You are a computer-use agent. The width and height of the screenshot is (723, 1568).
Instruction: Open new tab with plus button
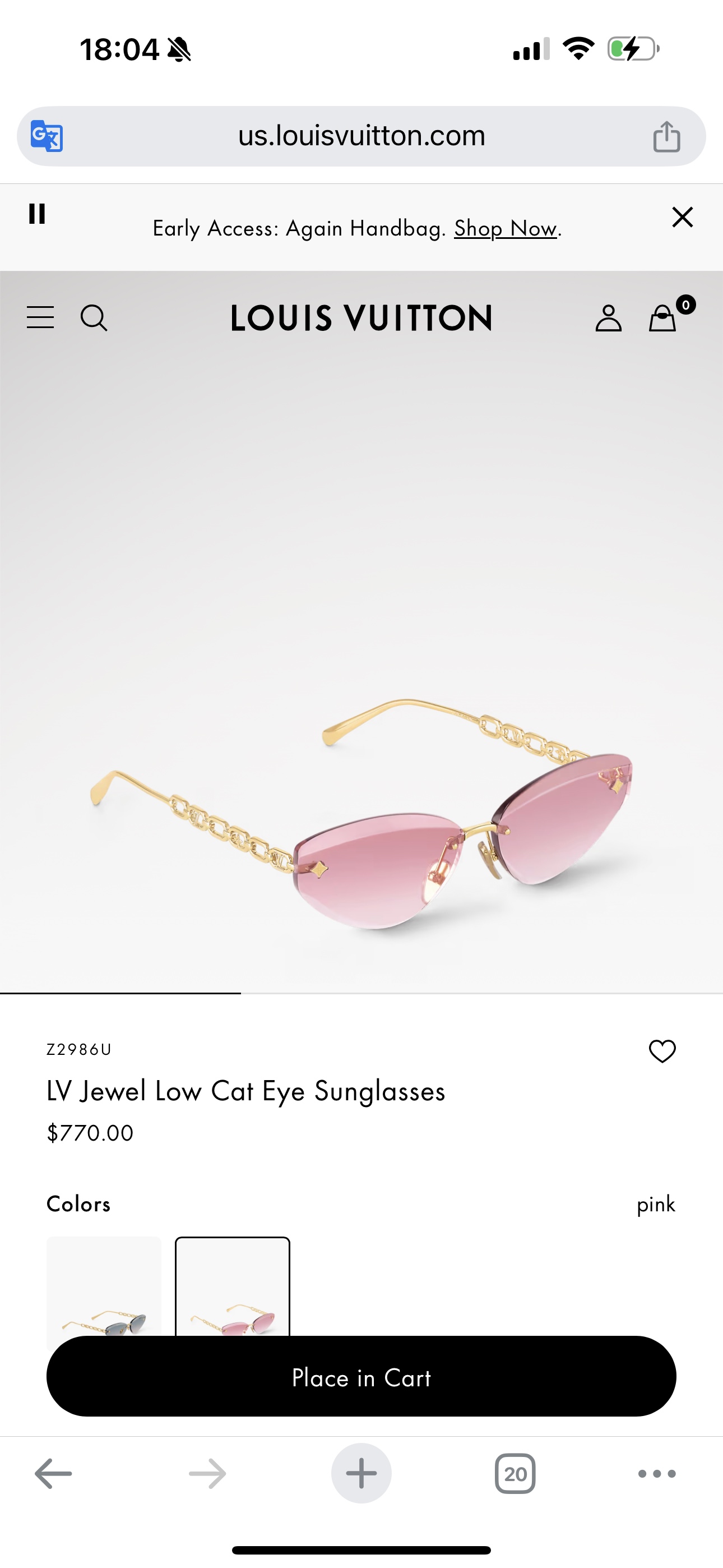(361, 1474)
